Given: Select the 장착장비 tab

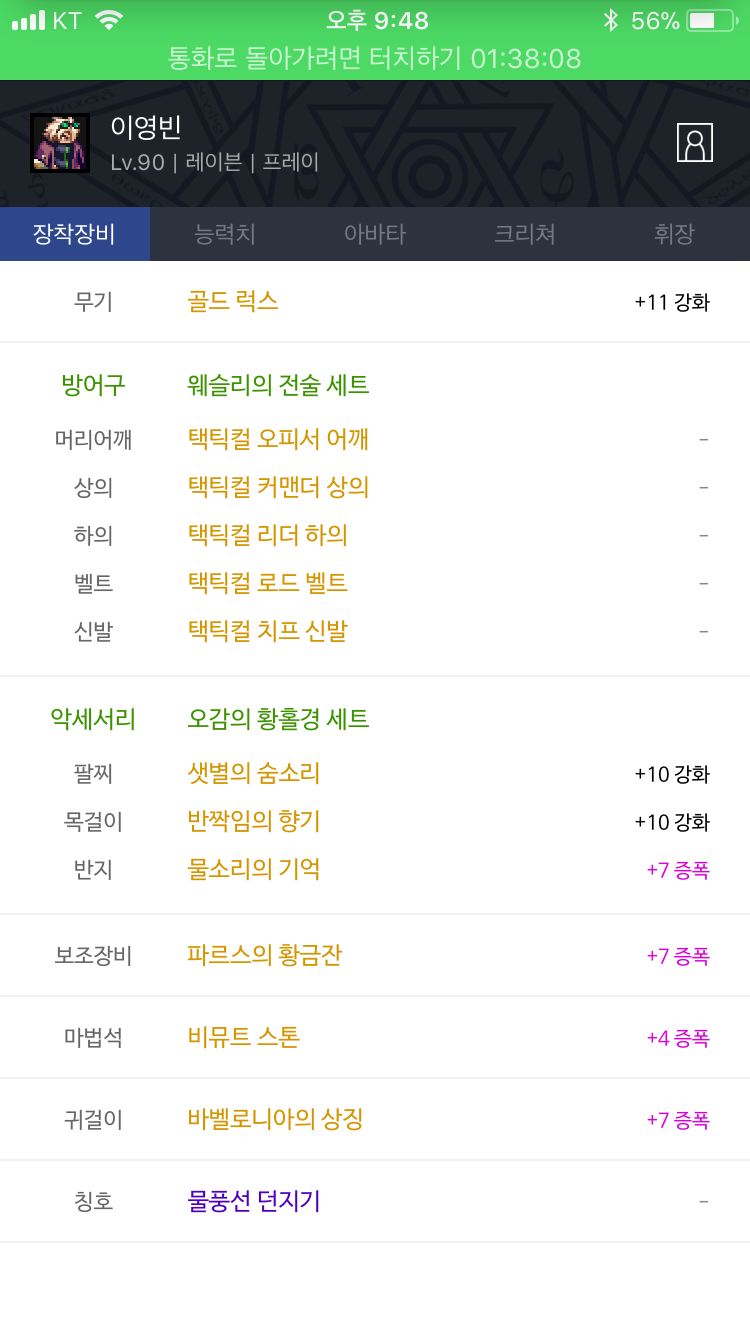Looking at the screenshot, I should [75, 234].
